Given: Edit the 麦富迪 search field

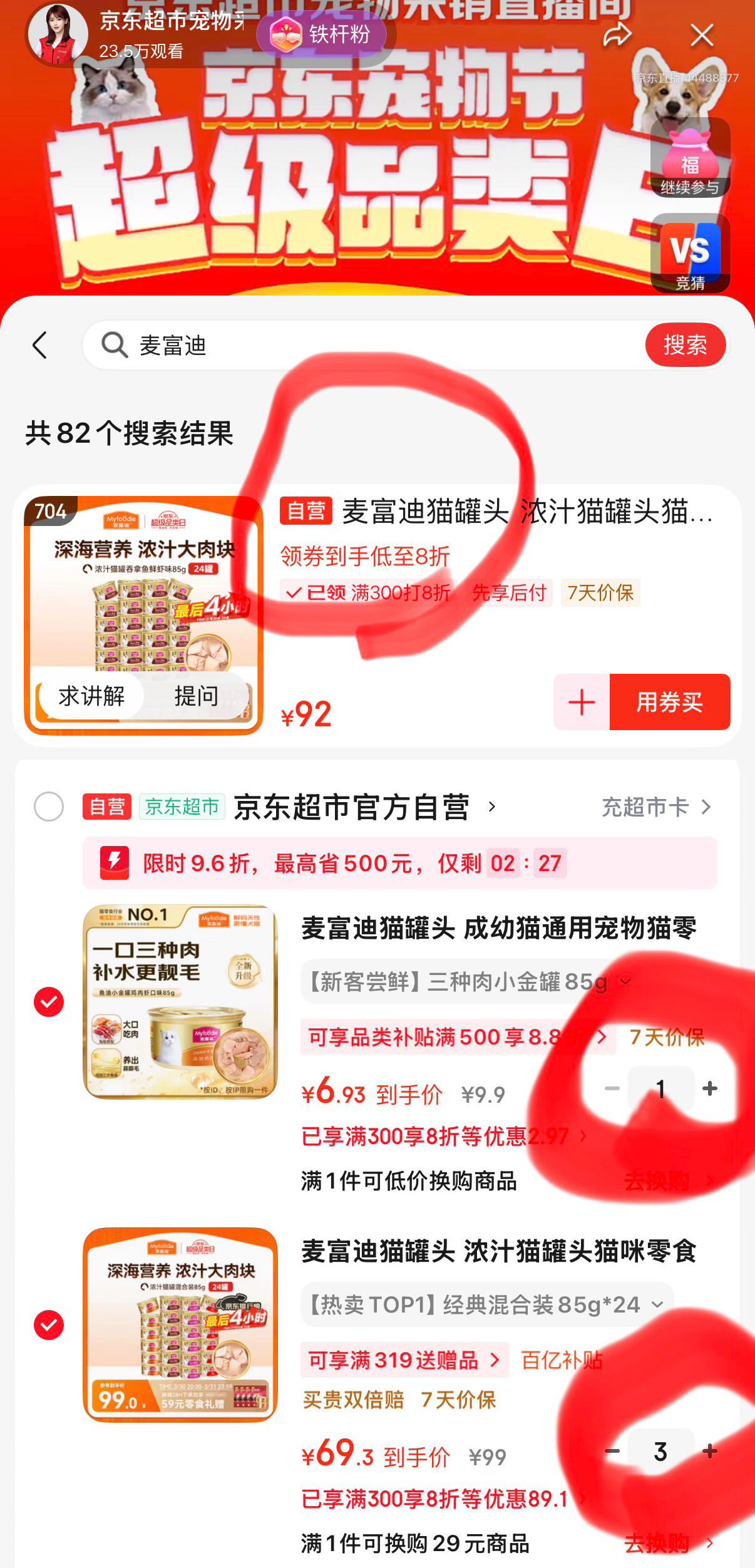Looking at the screenshot, I should click(376, 345).
